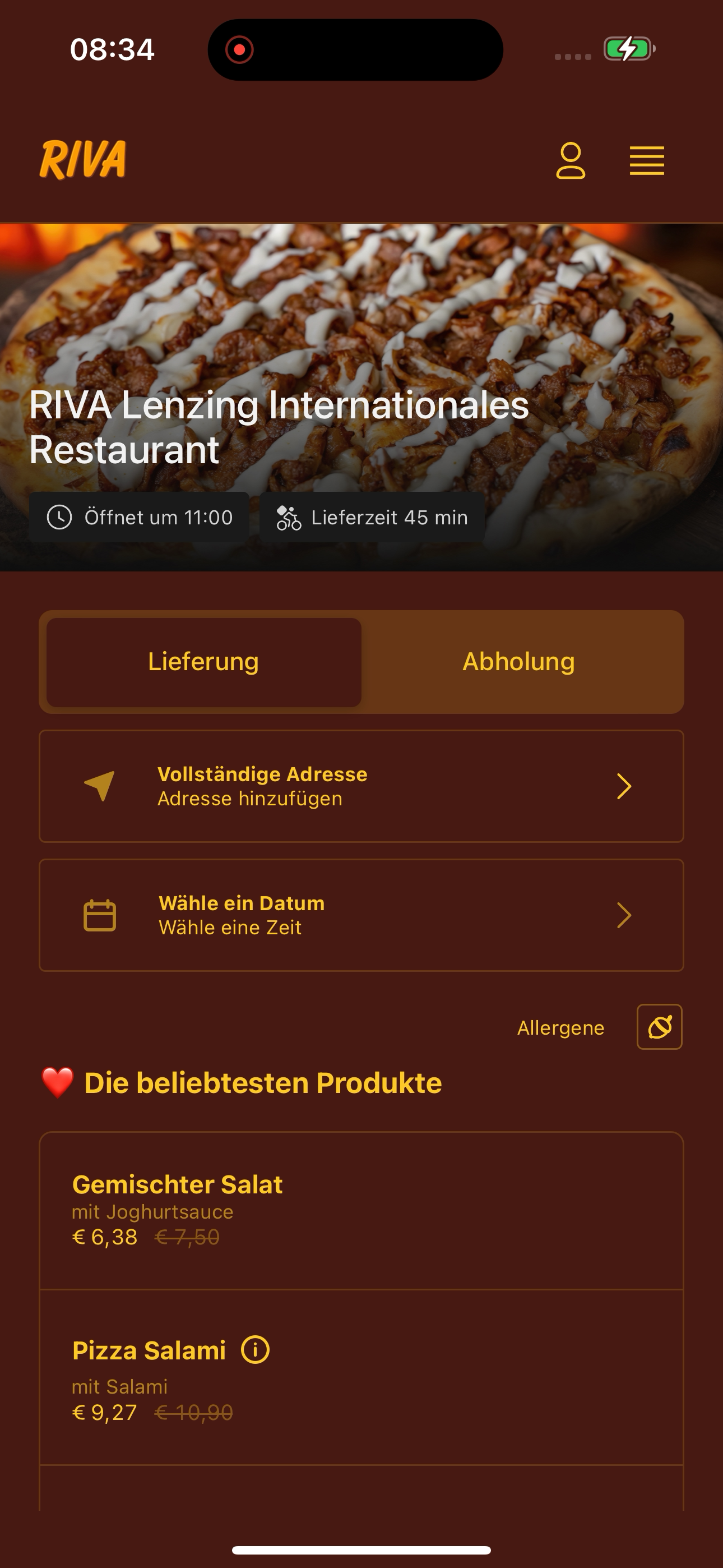
Task: Select the Lieferung option
Action: pyautogui.click(x=204, y=662)
